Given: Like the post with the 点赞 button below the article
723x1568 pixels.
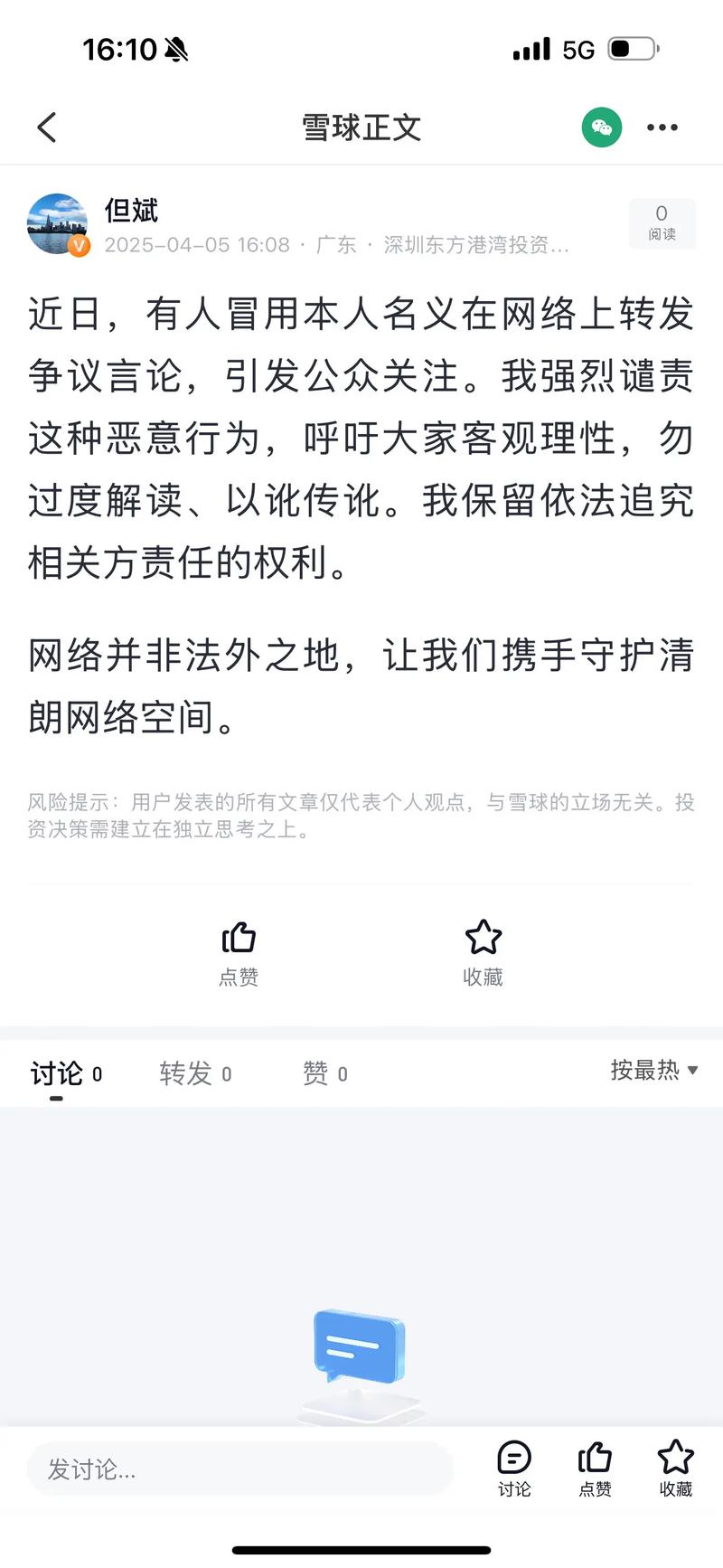Looking at the screenshot, I should click(x=239, y=952).
